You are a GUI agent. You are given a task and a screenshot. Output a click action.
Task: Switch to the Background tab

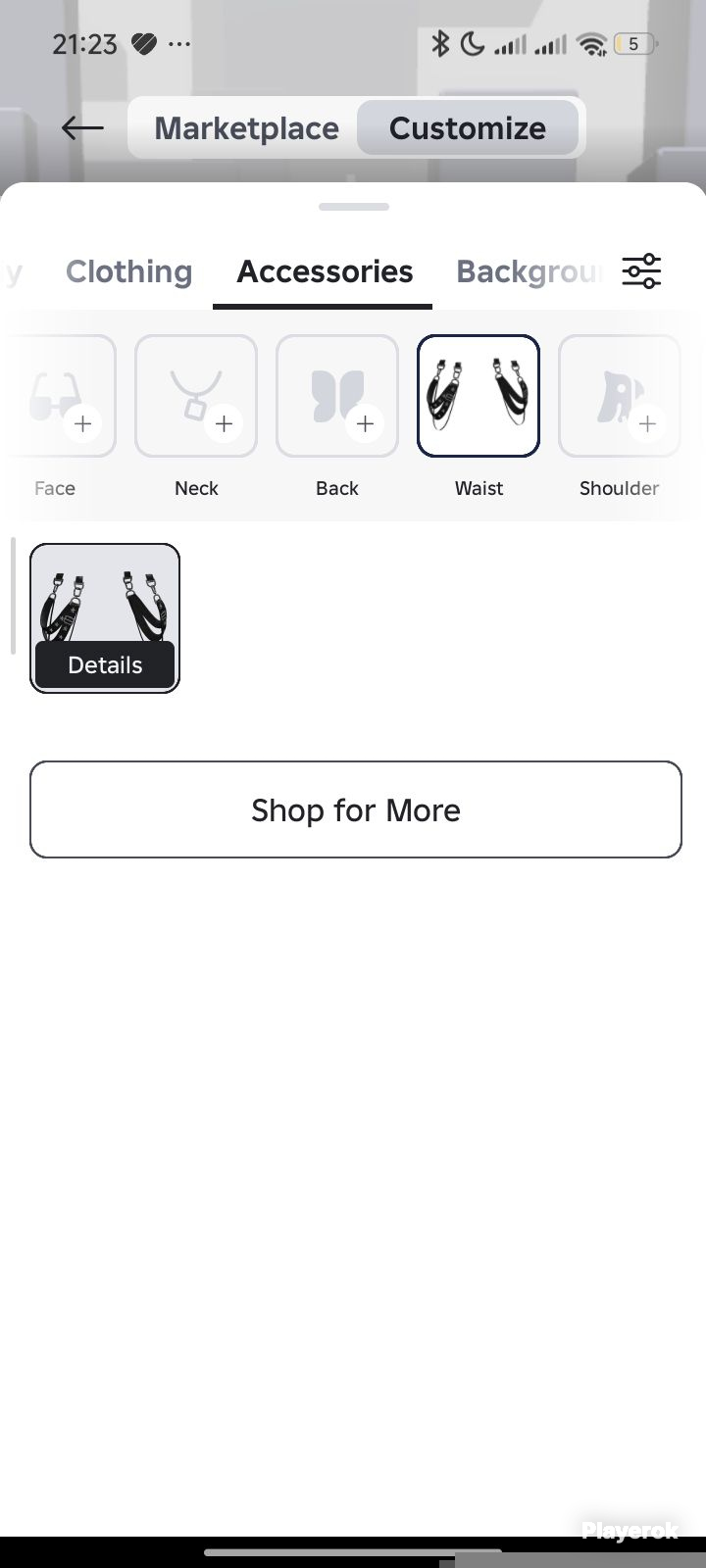[x=529, y=270]
